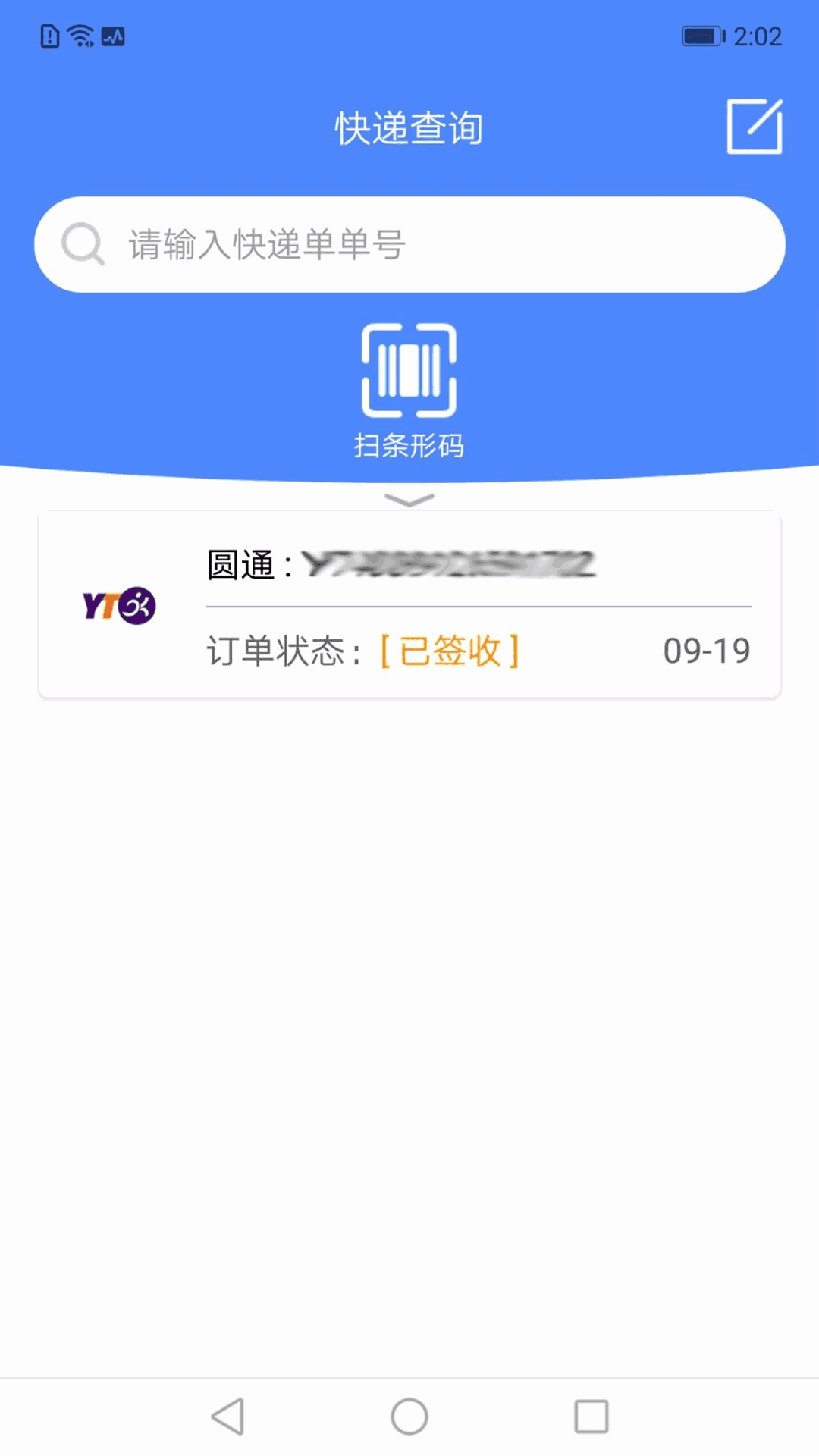Viewport: 819px width, 1456px height.
Task: Tap the barcode scanner icon
Action: [x=409, y=372]
